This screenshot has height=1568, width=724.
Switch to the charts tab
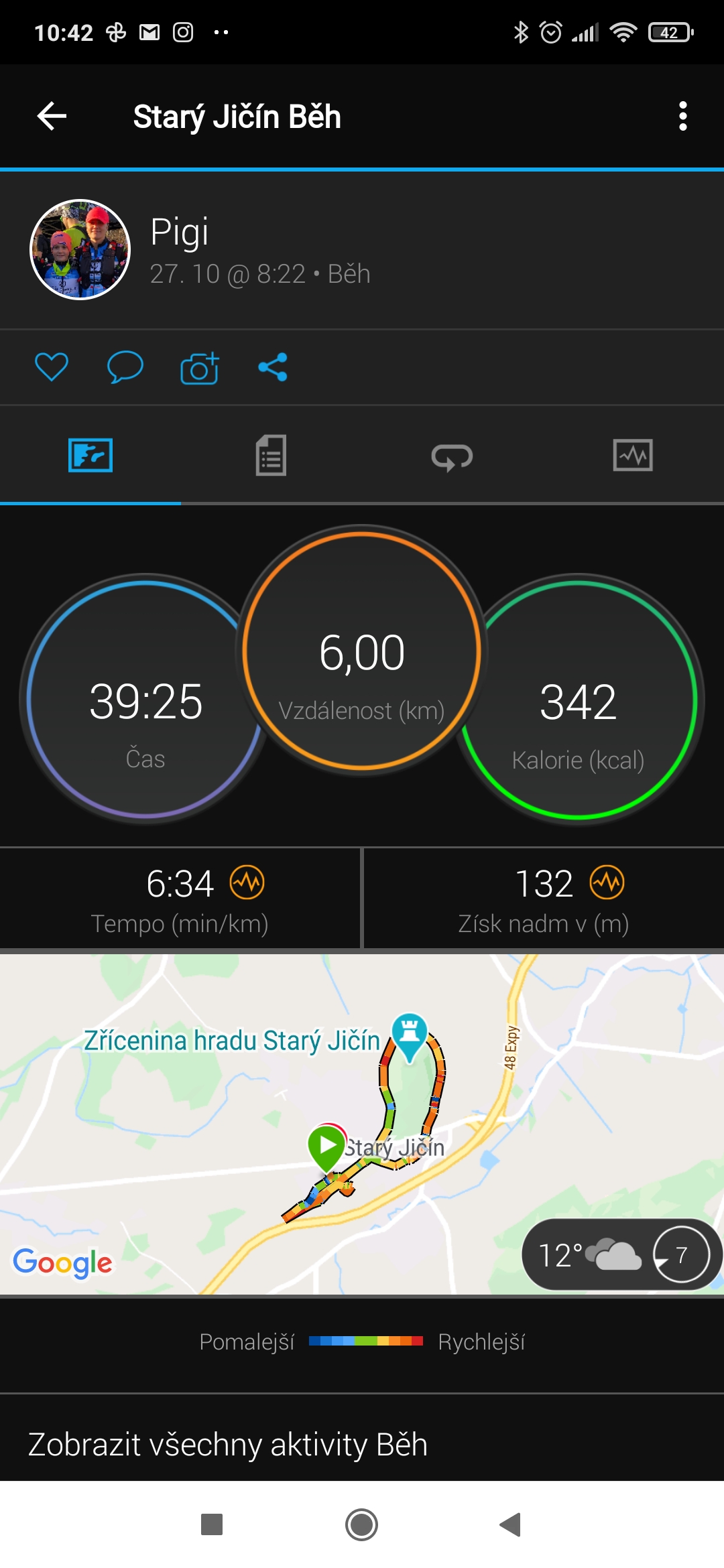(633, 456)
